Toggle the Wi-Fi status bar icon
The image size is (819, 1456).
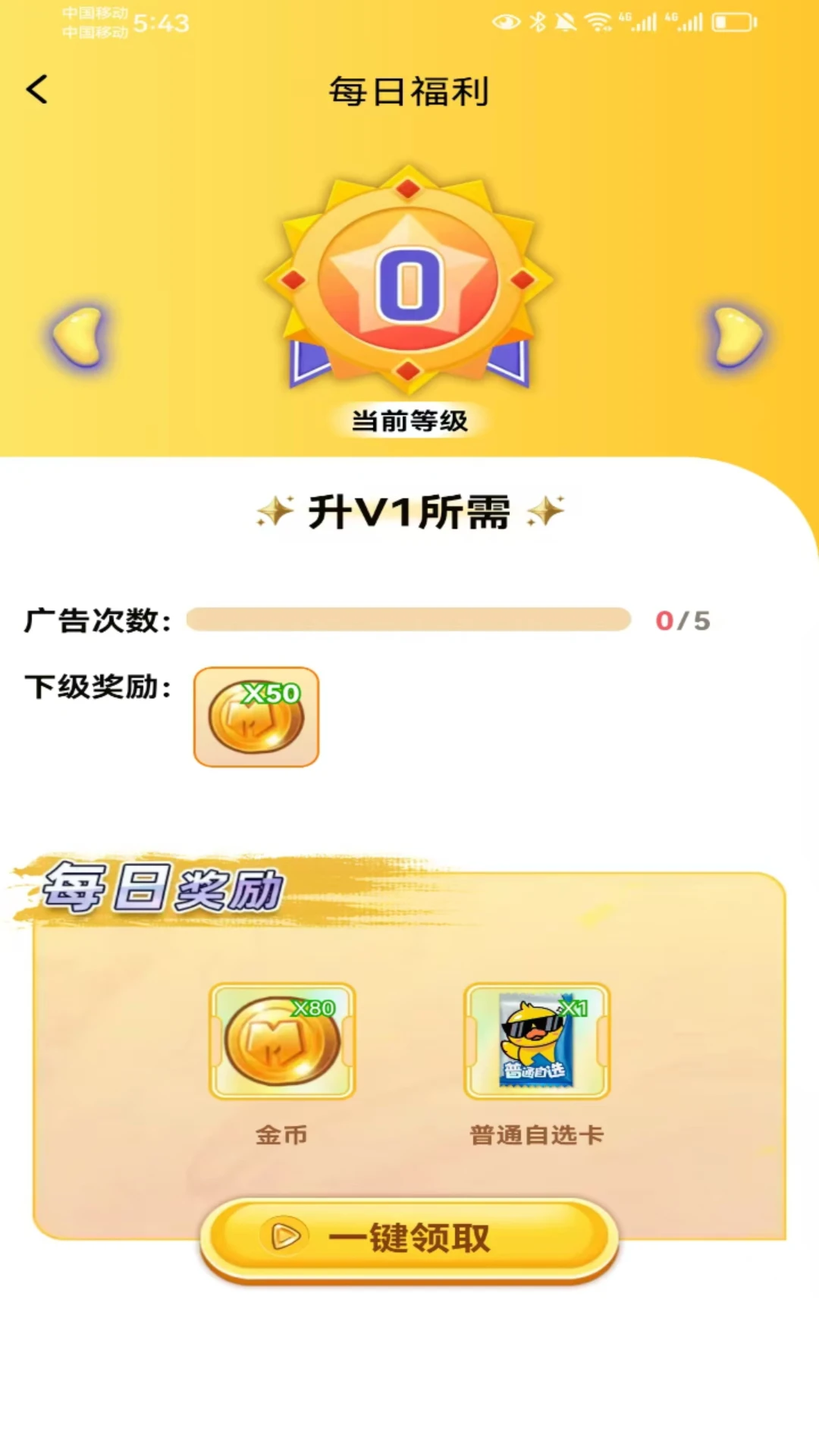tap(598, 21)
